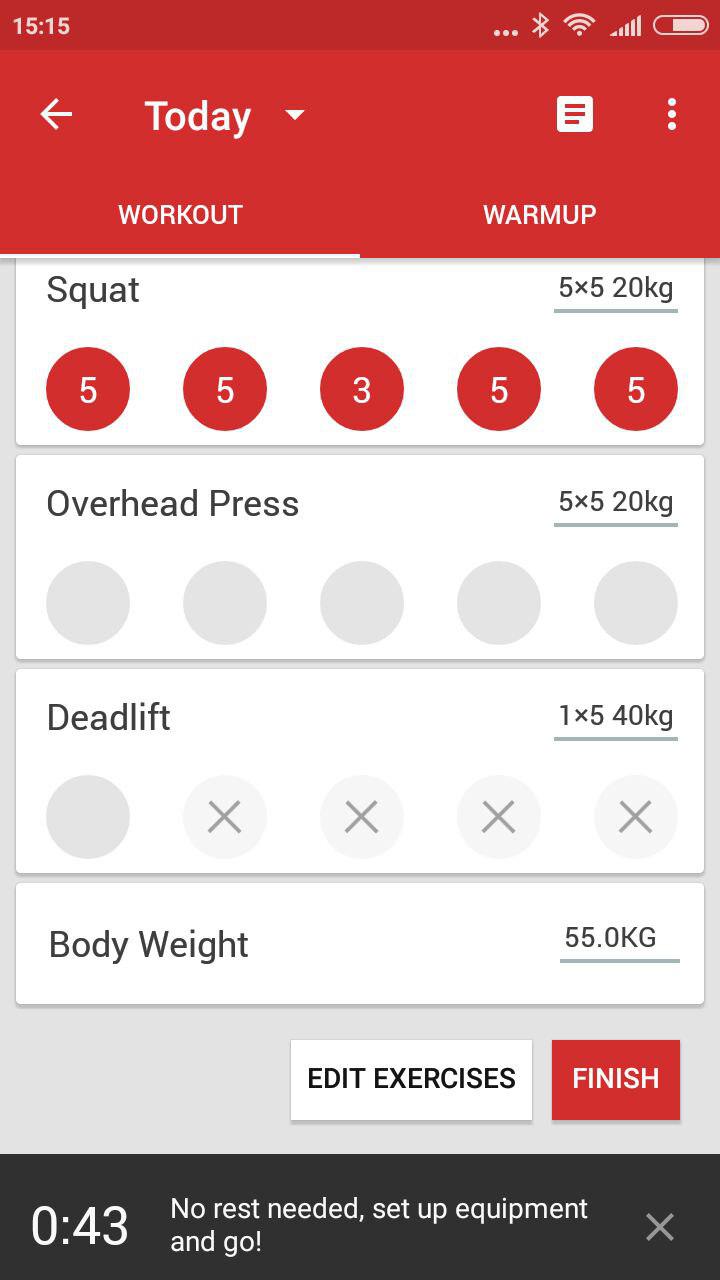Open the workout notes icon
This screenshot has height=1280, width=720.
575,115
